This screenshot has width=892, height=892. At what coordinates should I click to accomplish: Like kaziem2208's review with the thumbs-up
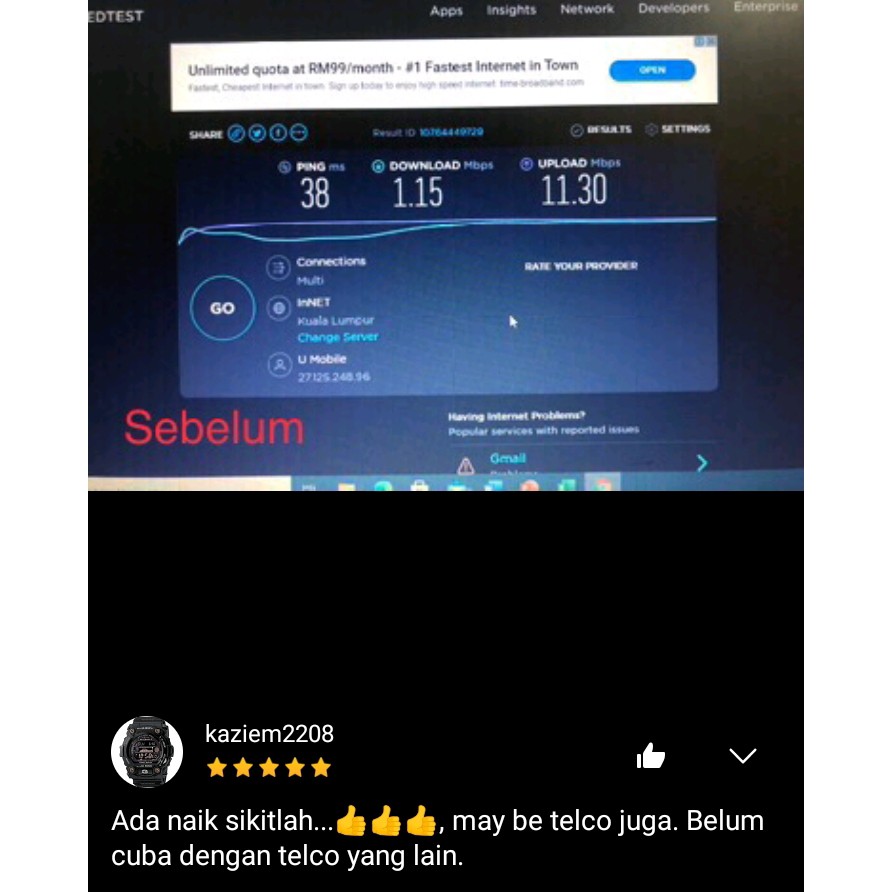tap(651, 756)
